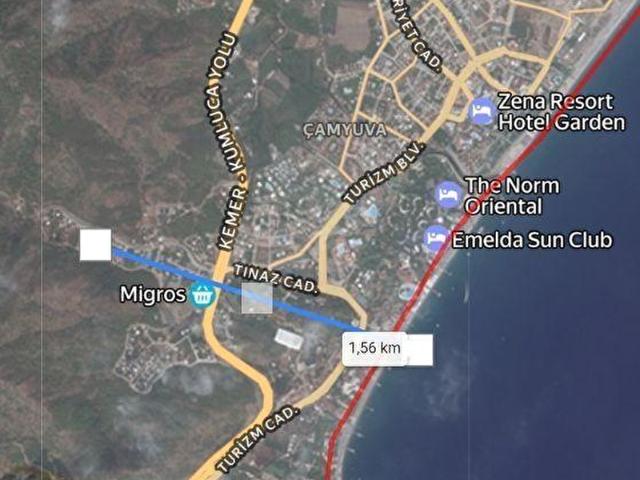Select the Zena Resort Hotel Garden marker
This screenshot has width=640, height=480.
tap(482, 111)
